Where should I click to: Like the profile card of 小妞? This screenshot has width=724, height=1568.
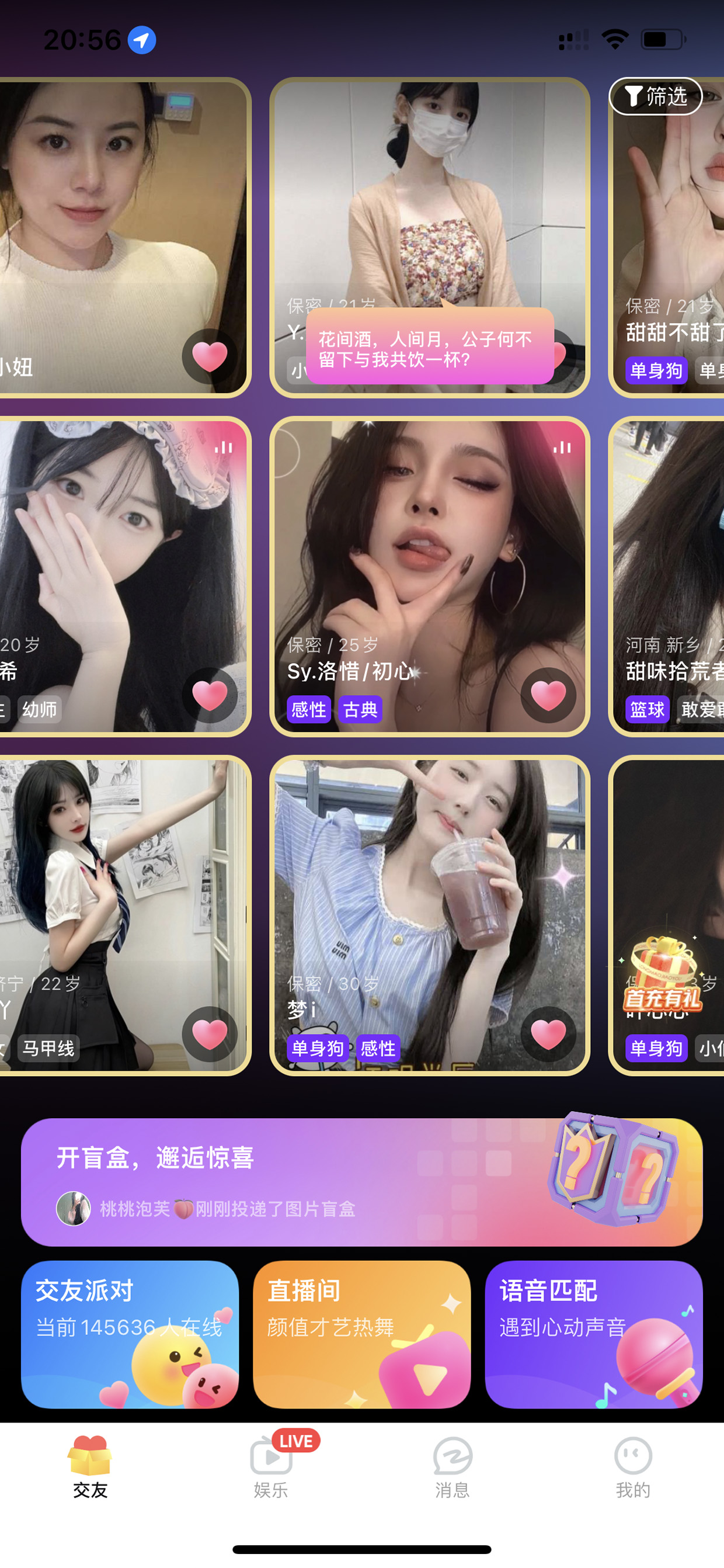[210, 356]
